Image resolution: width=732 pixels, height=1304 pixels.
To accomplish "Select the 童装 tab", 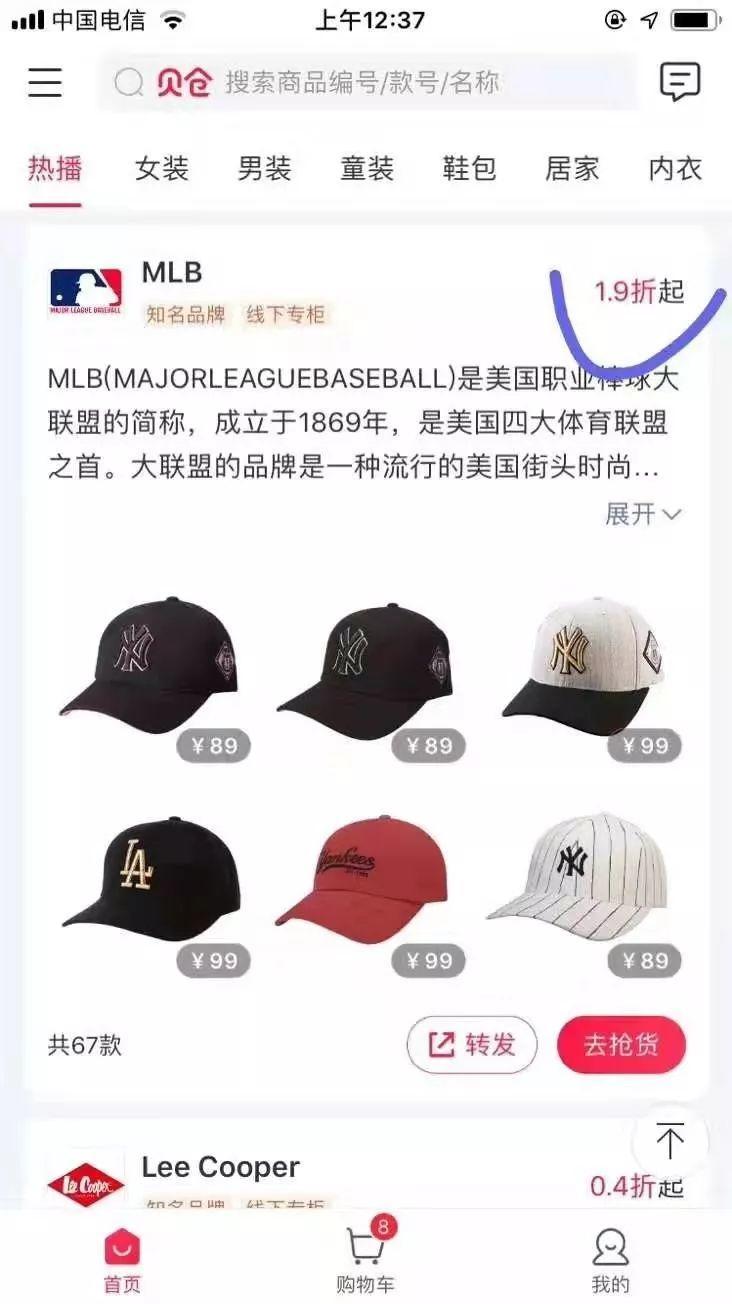I will point(367,169).
